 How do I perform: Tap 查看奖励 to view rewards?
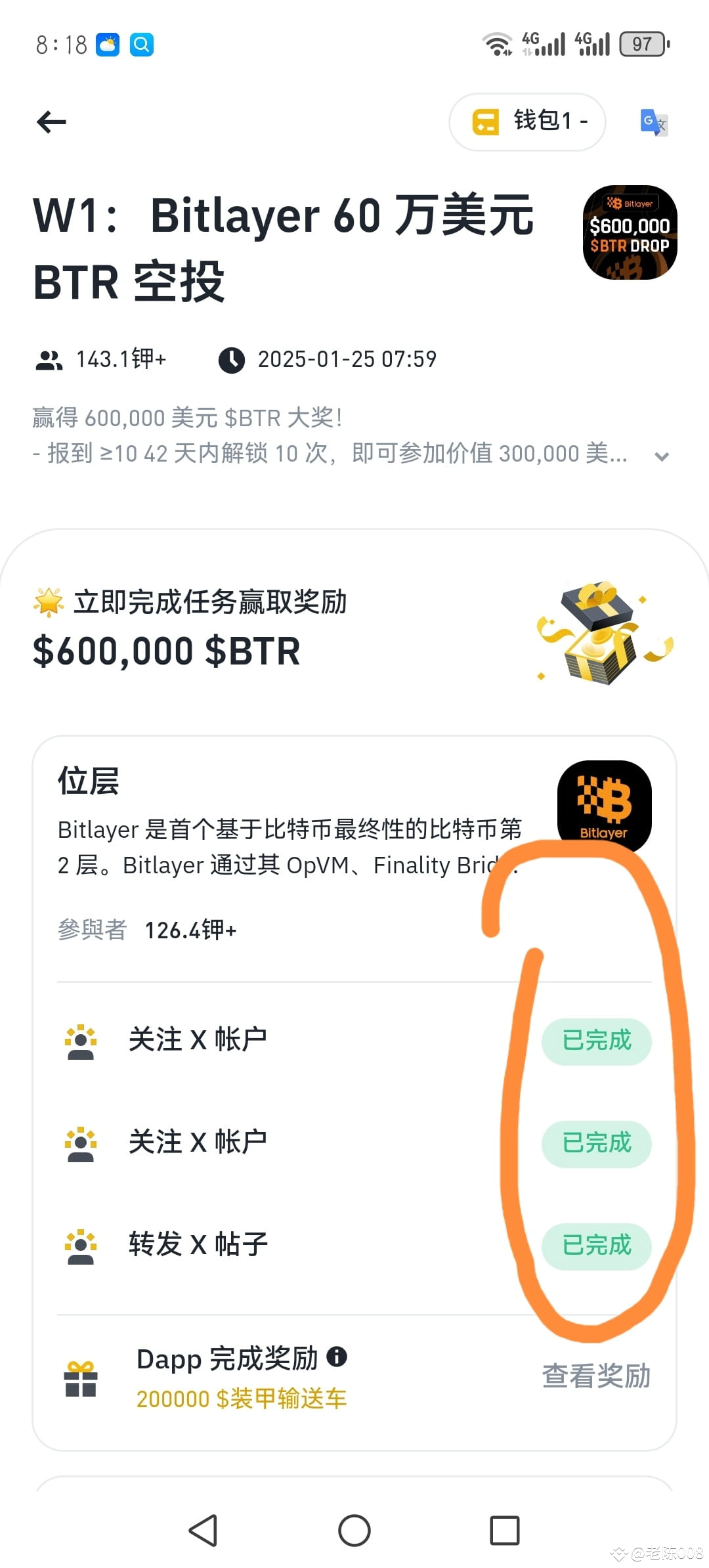pyautogui.click(x=596, y=1378)
